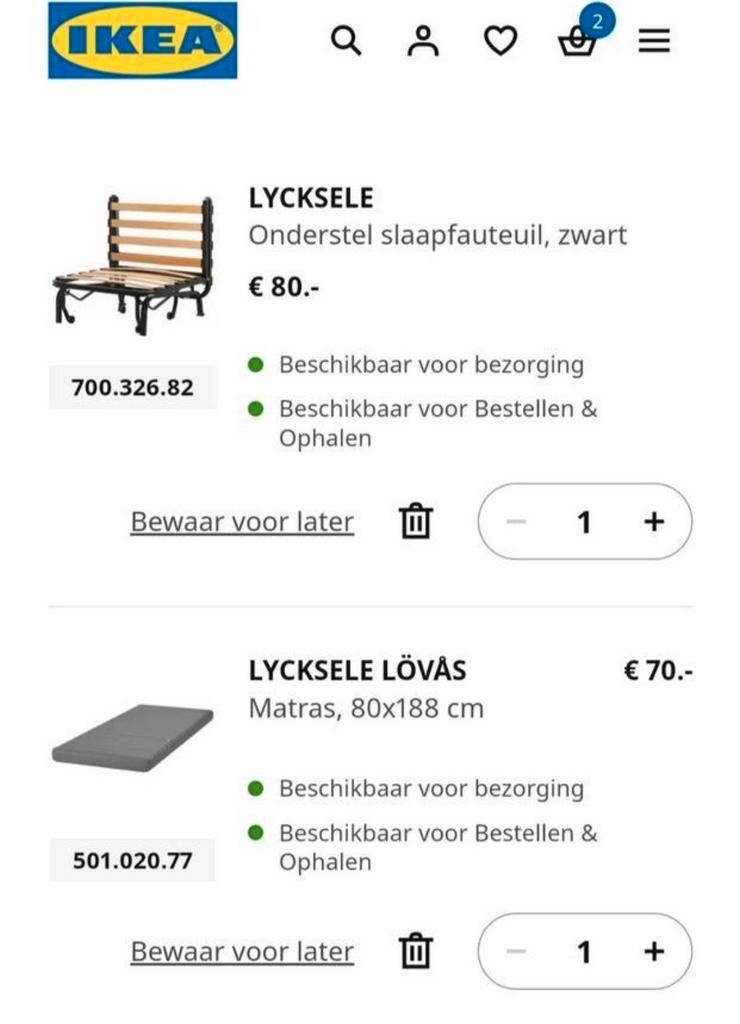Decrease quantity of LYCKSELE chair frame
This screenshot has width=740, height=1024.
click(x=516, y=522)
